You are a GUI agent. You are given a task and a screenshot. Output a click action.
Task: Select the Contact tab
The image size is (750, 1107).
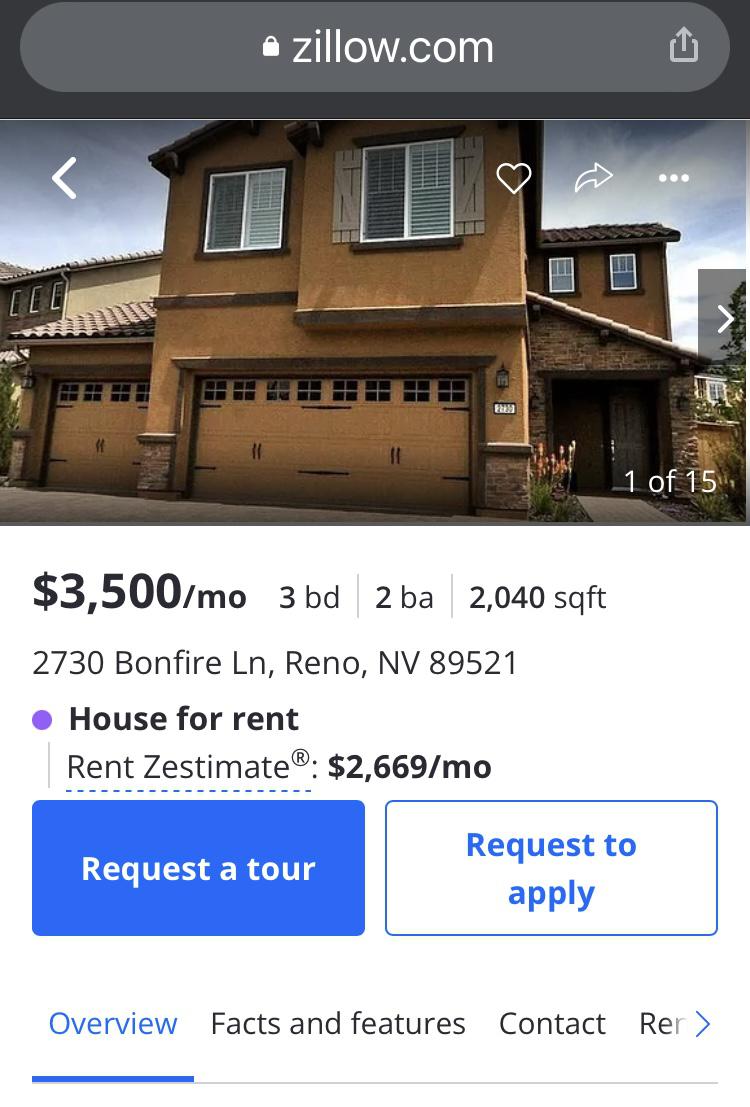tap(552, 1023)
